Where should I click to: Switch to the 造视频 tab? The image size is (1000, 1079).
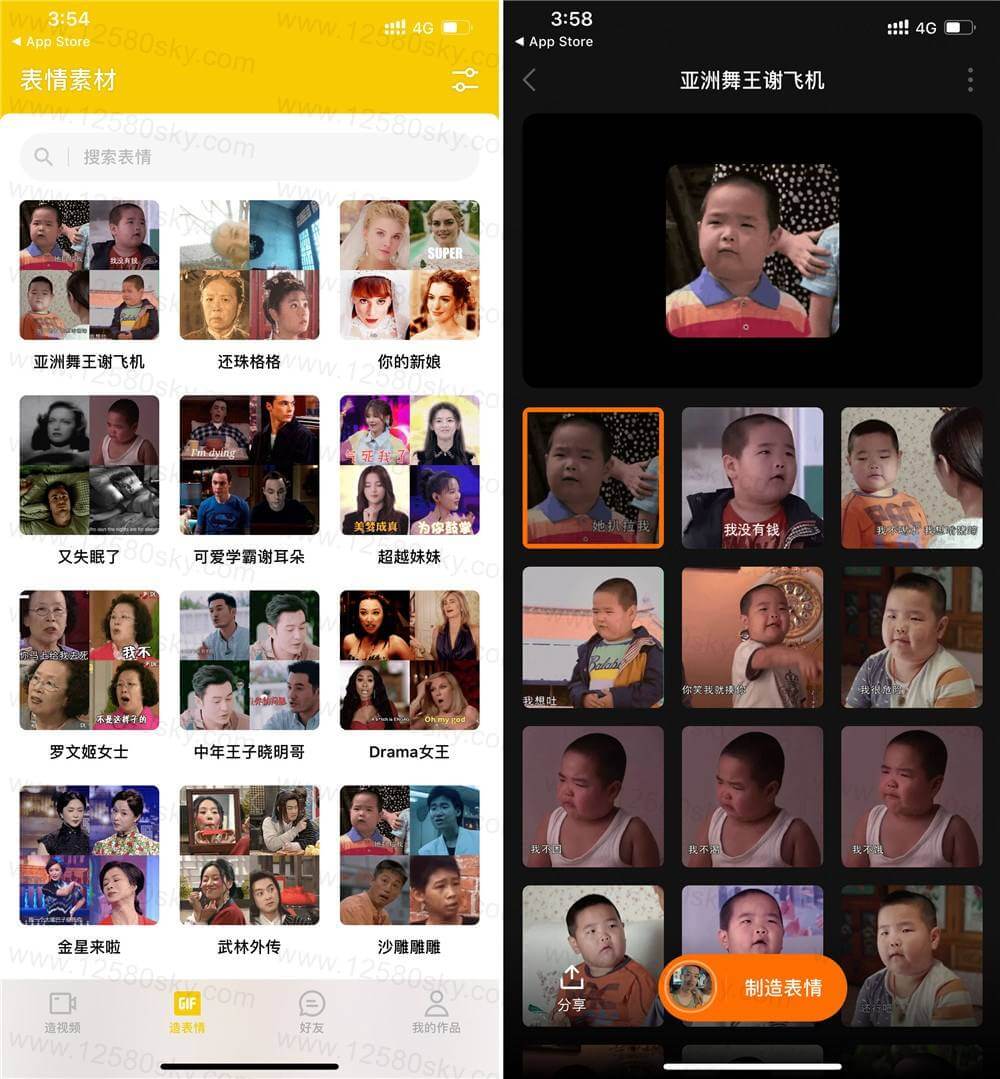point(62,1012)
